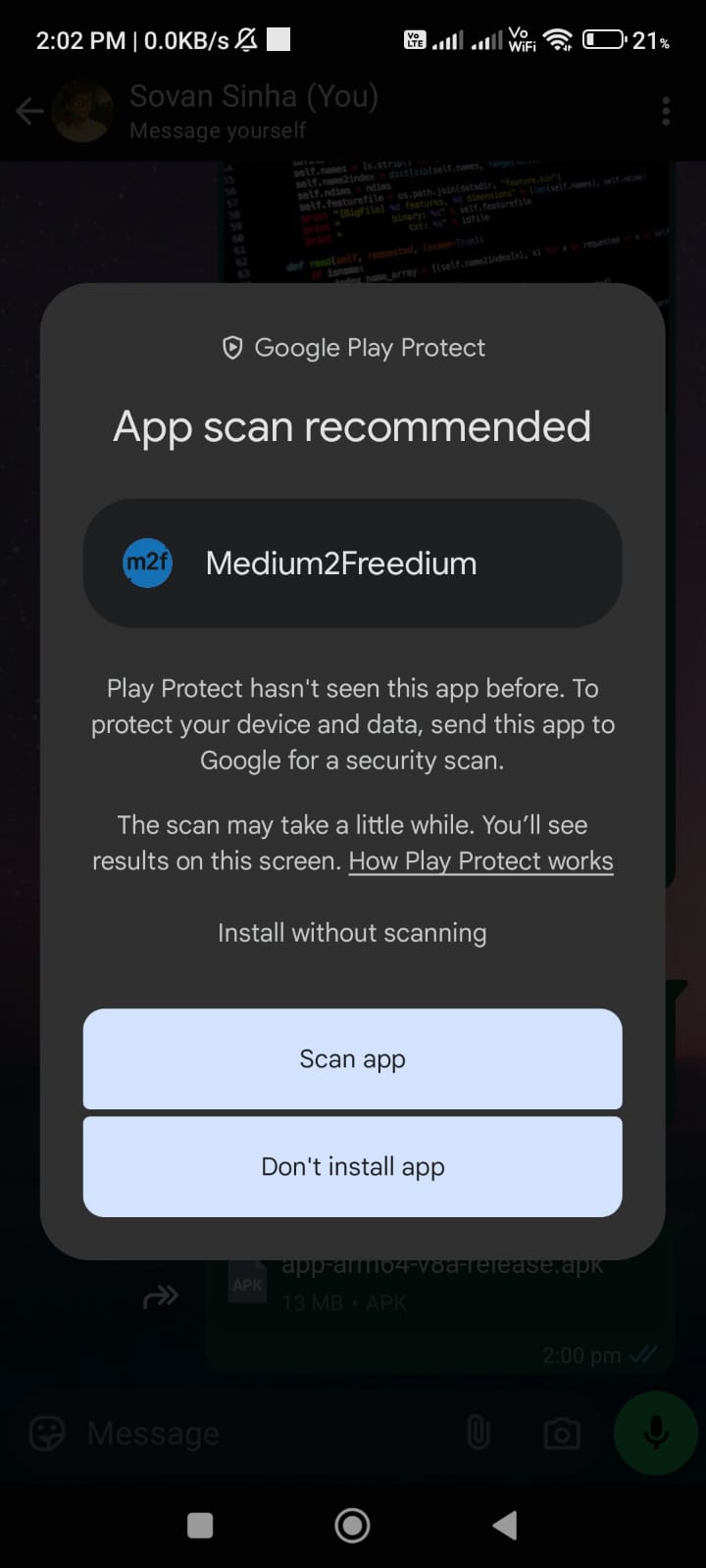
Task: Select Install without scanning
Action: coord(352,933)
